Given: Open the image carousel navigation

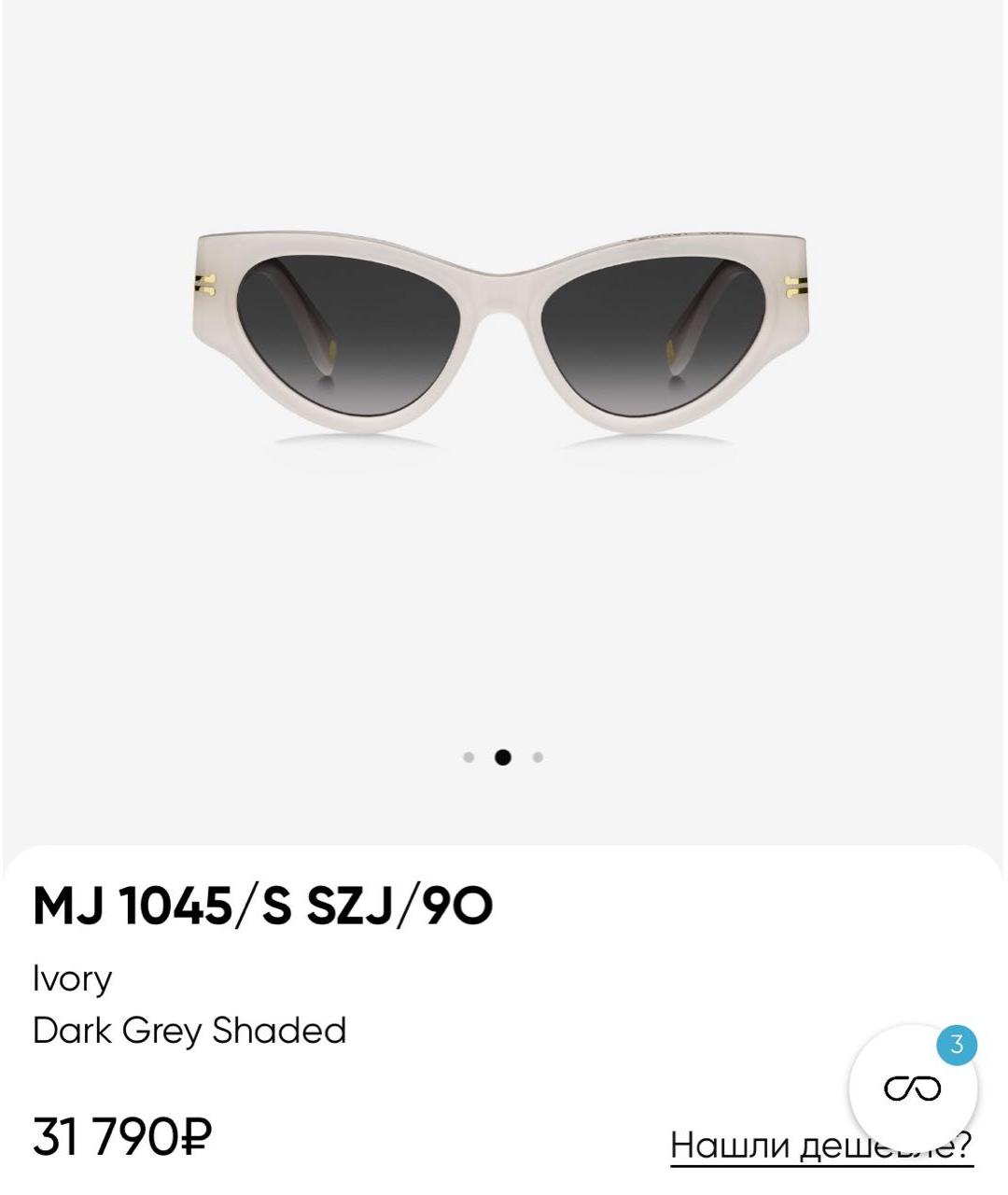Looking at the screenshot, I should click(504, 758).
